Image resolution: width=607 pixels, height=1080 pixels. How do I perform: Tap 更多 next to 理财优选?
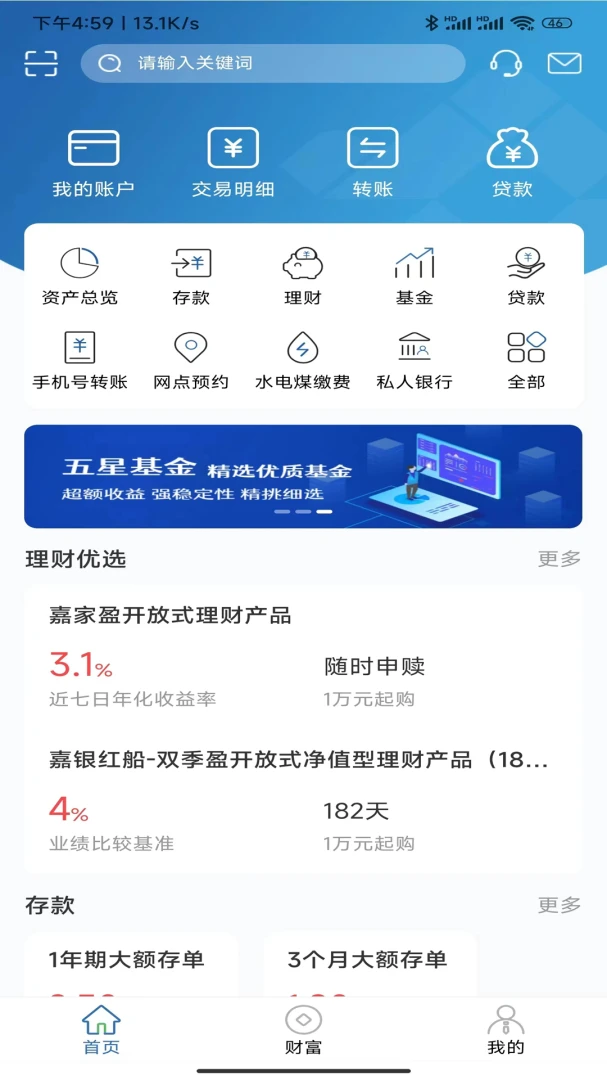[x=559, y=559]
